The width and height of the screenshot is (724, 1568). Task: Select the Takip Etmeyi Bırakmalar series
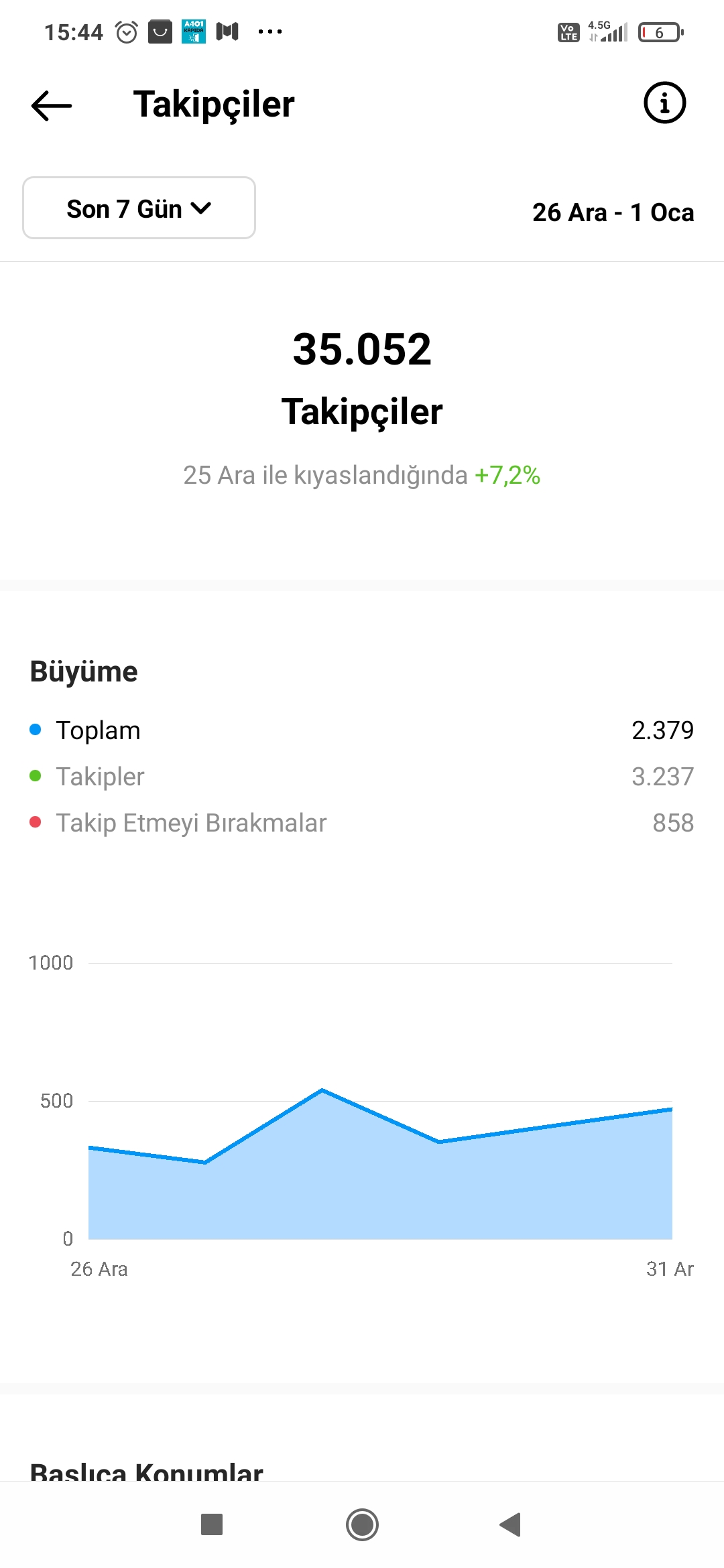pos(362,822)
